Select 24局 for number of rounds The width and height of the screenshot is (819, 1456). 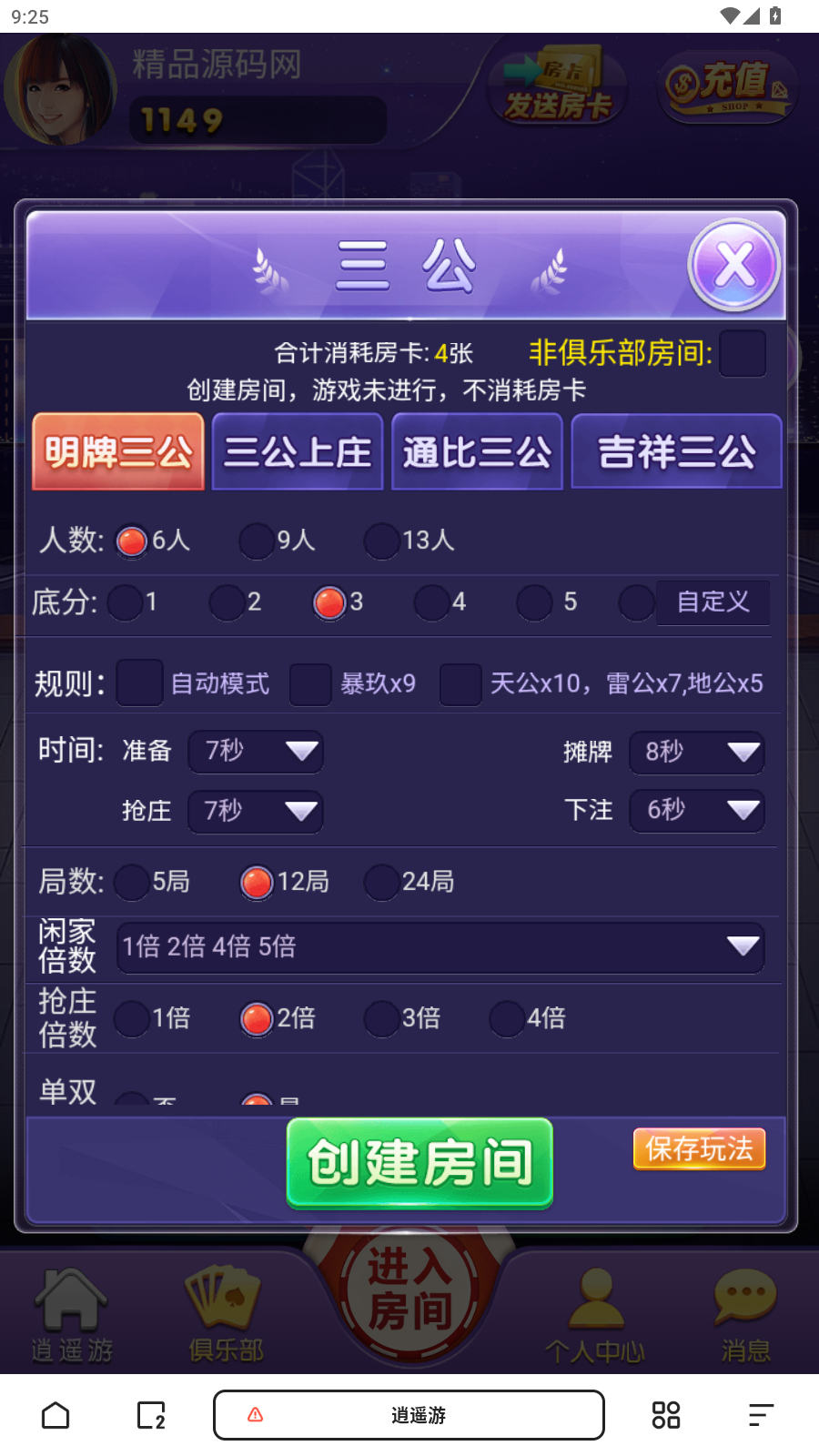click(x=381, y=882)
